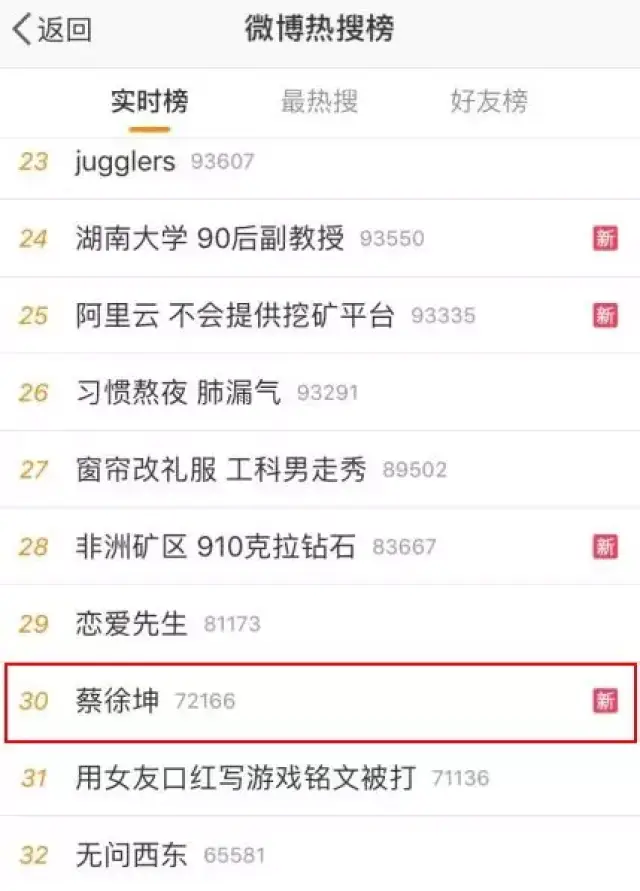The height and width of the screenshot is (891, 640).
Task: Open the jugglers hot search topic
Action: tap(320, 162)
